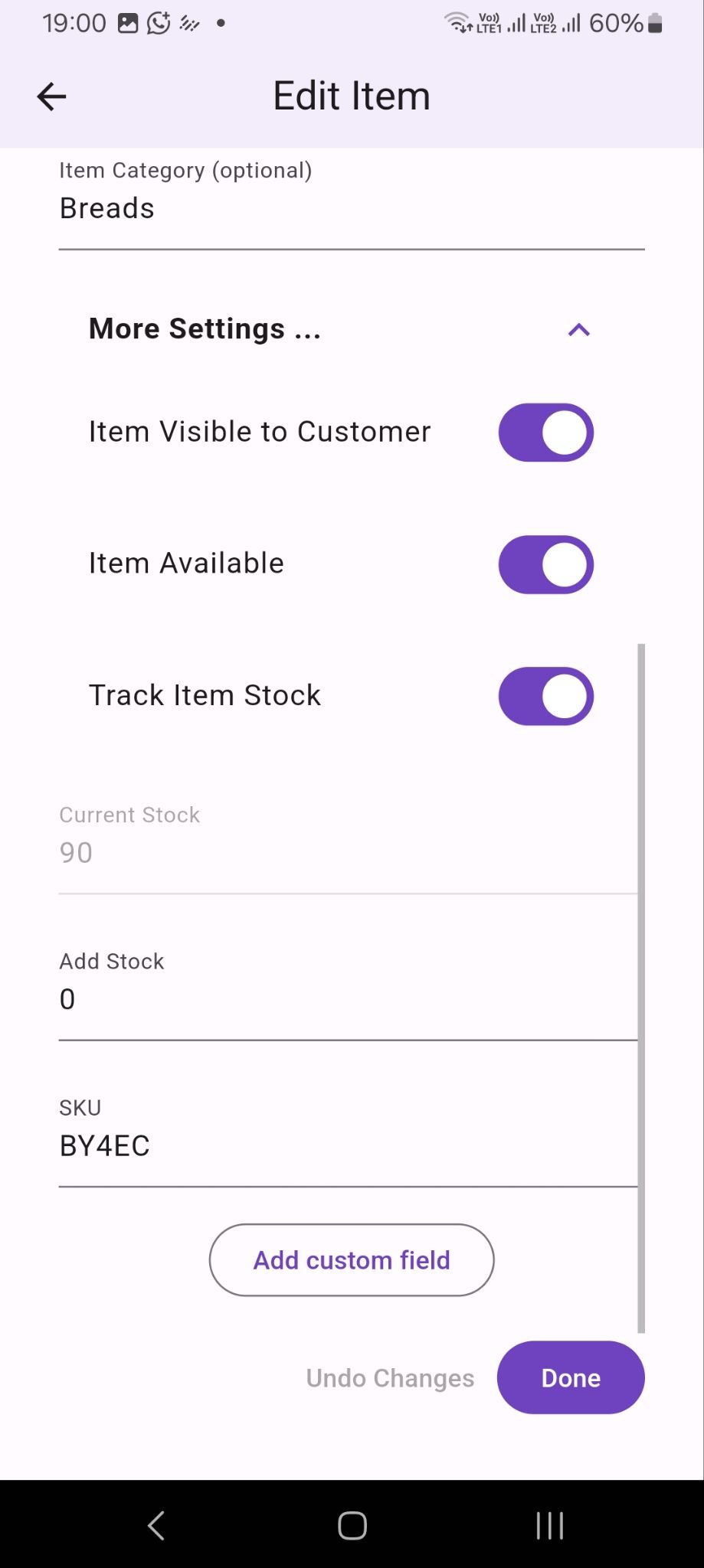Tap the battery icon in the status bar

tap(653, 23)
